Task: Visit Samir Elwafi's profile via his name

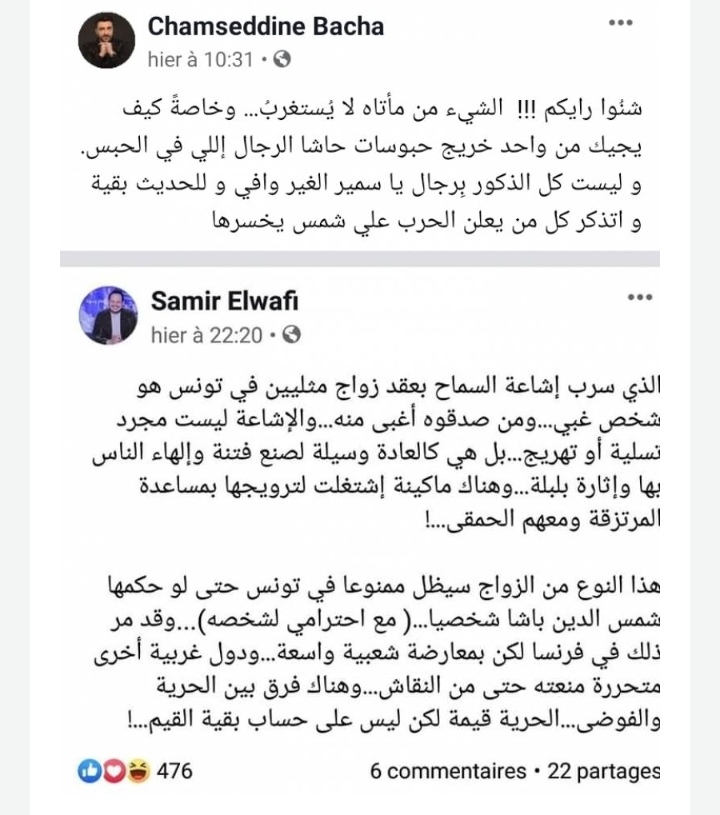Action: coord(224,301)
